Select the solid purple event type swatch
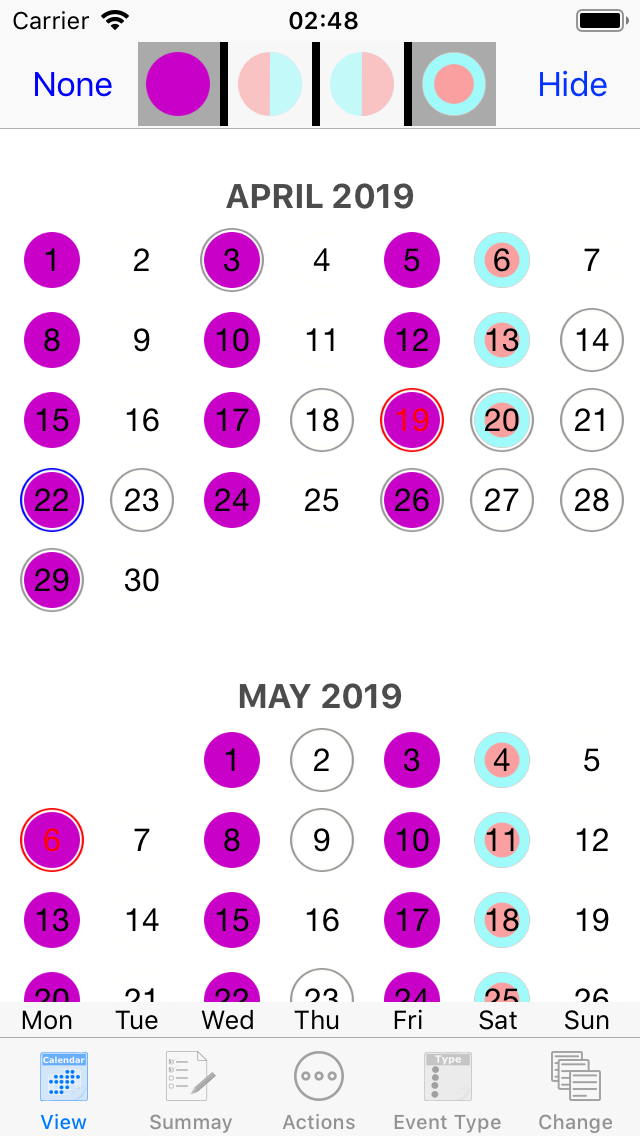The height and width of the screenshot is (1136, 640). (178, 84)
